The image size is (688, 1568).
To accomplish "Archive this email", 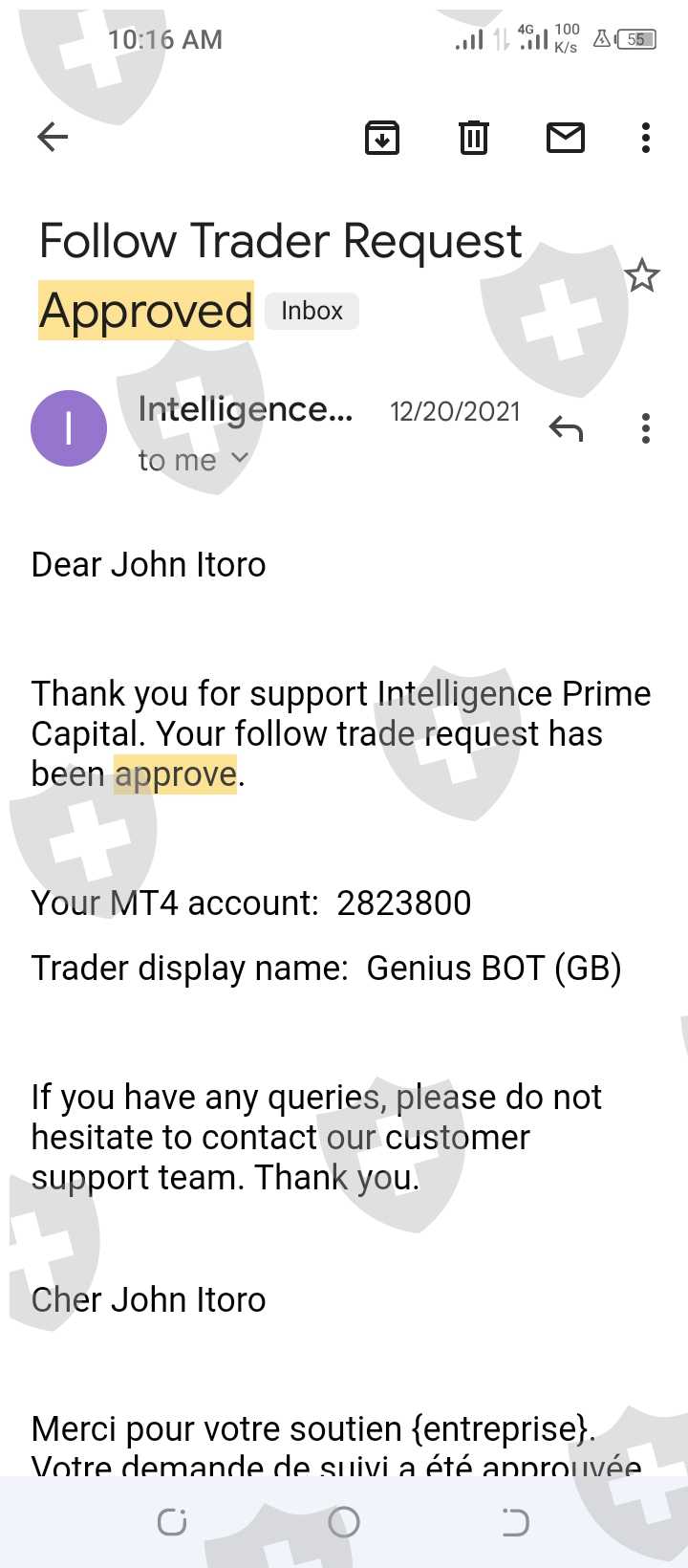I will tap(382, 138).
